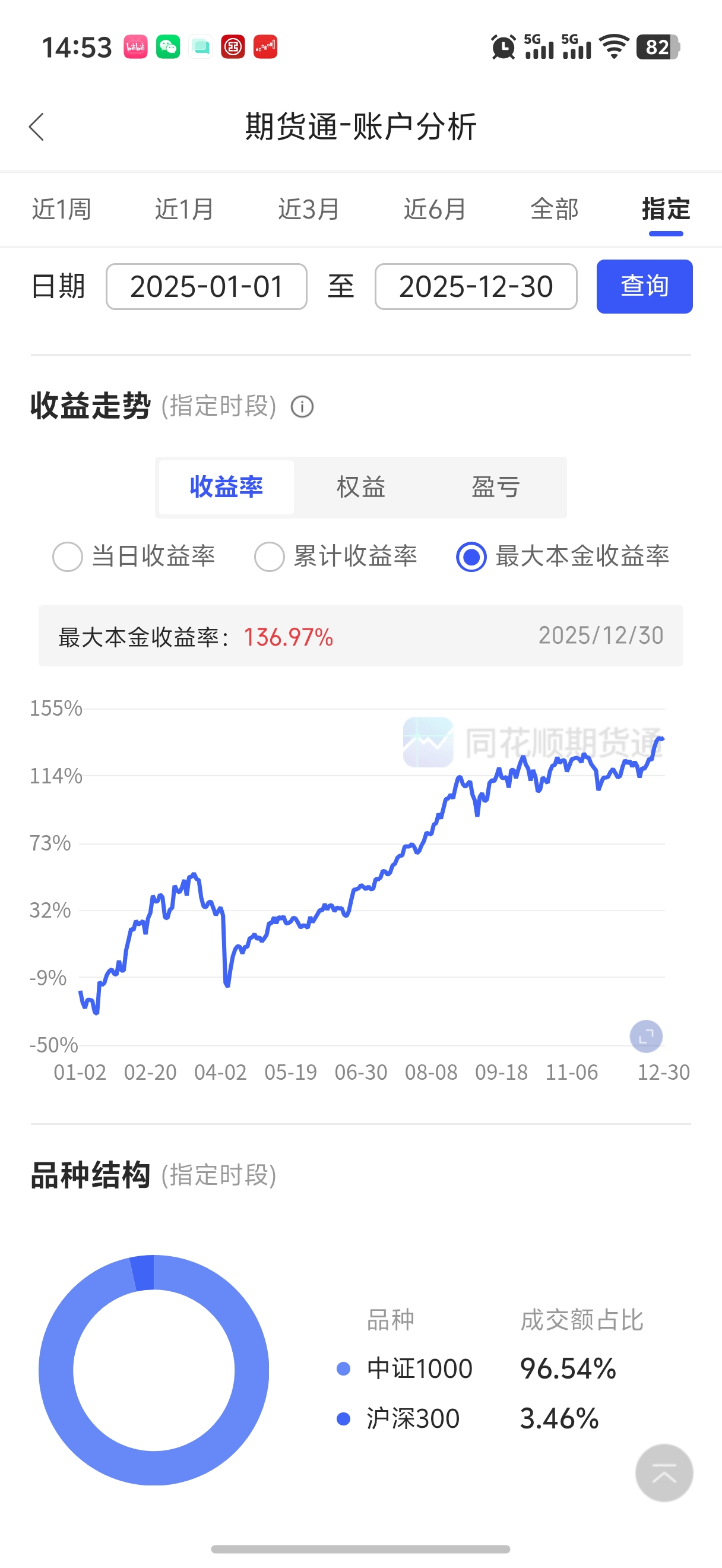
Task: Select the 最大本金收益率 radio option
Action: coord(563,557)
